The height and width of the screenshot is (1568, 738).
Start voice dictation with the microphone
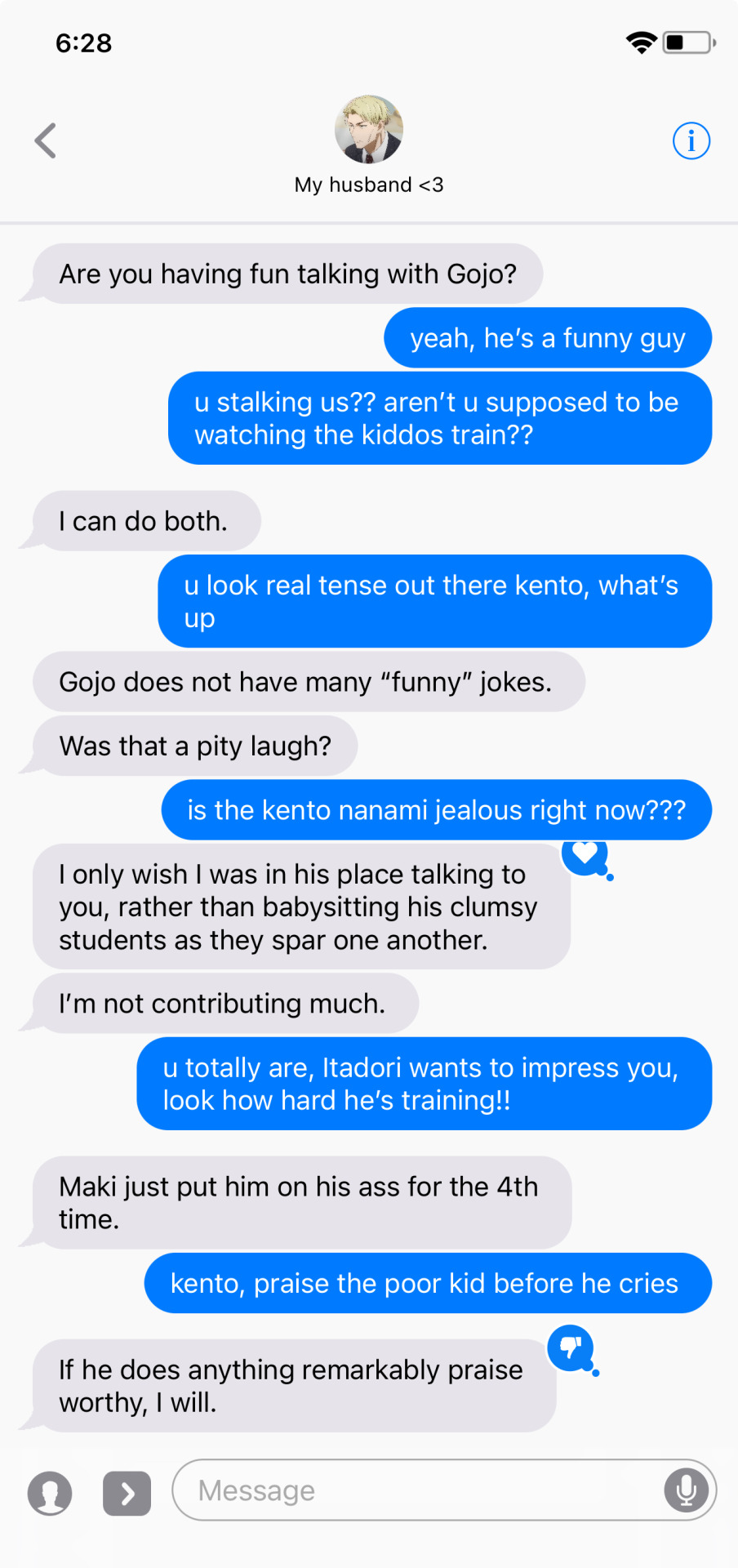coord(687,1490)
